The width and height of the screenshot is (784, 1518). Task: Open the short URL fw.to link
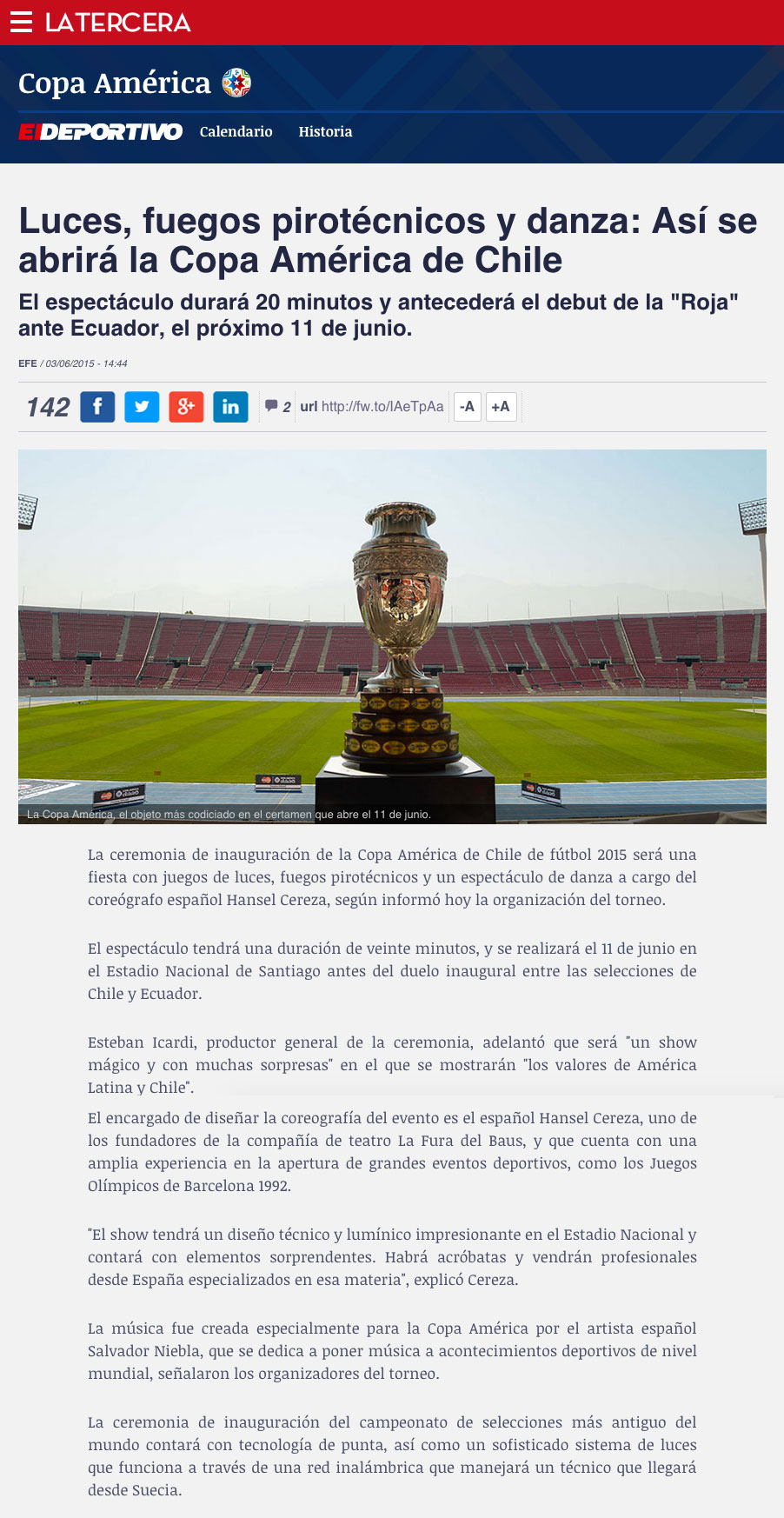(x=382, y=407)
